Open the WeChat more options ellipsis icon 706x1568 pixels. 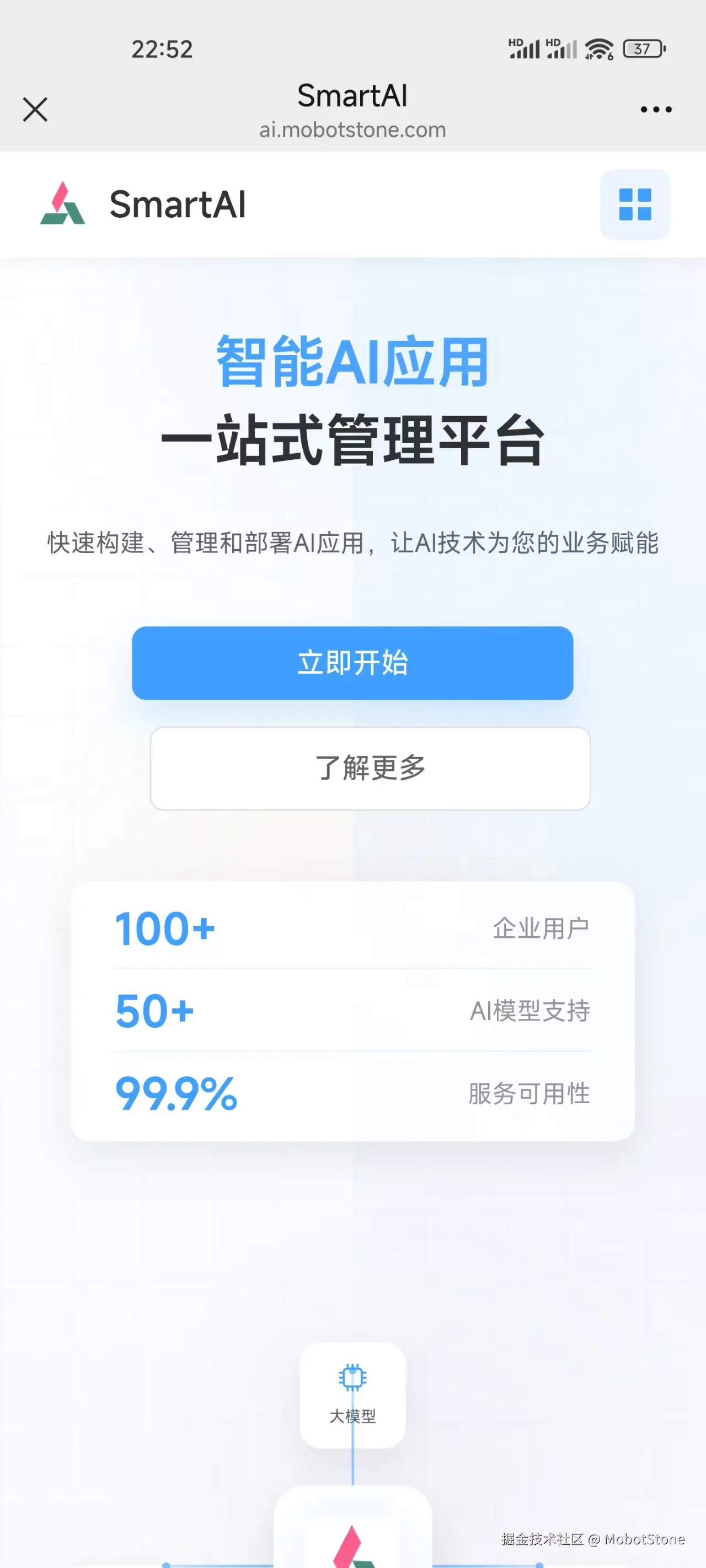tap(655, 109)
